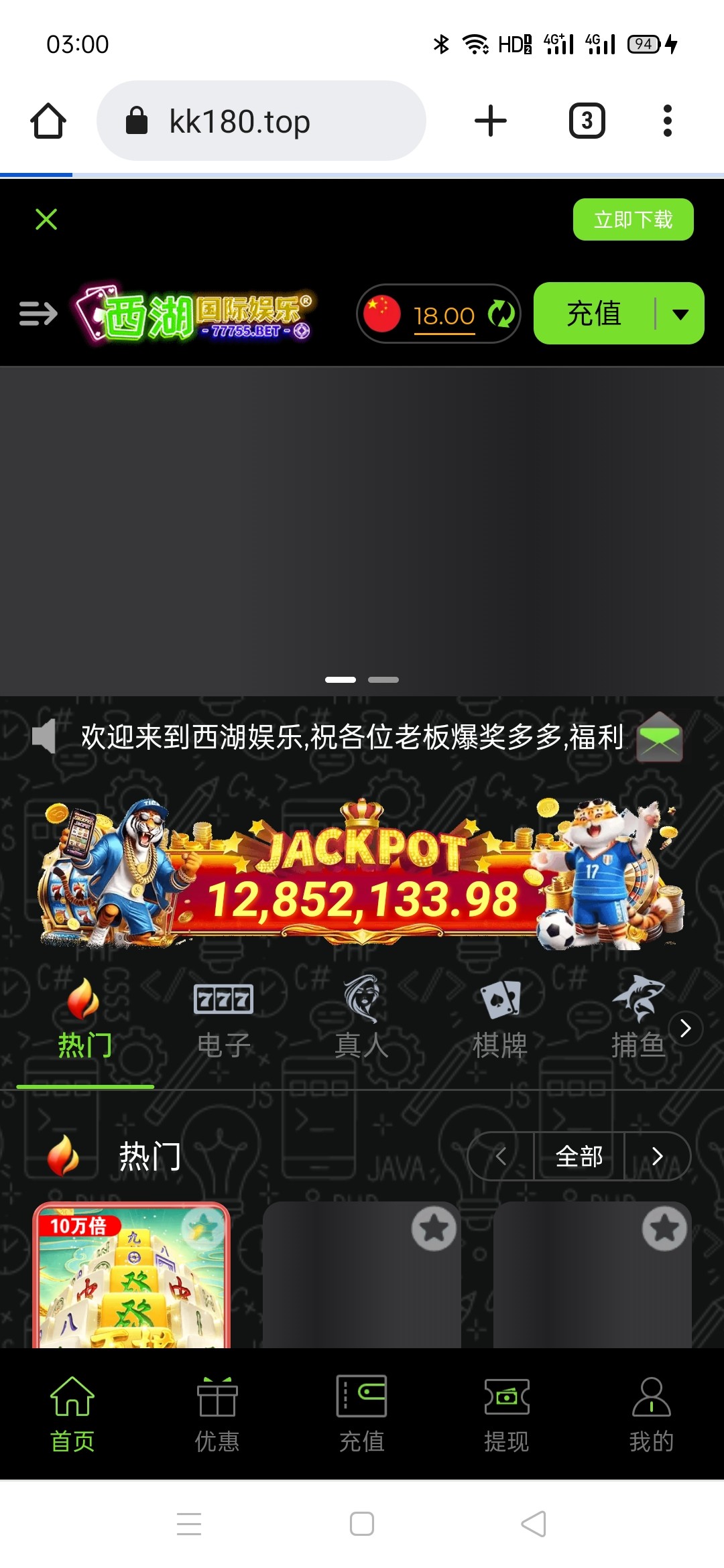Dismiss the download banner with the X

[46, 219]
